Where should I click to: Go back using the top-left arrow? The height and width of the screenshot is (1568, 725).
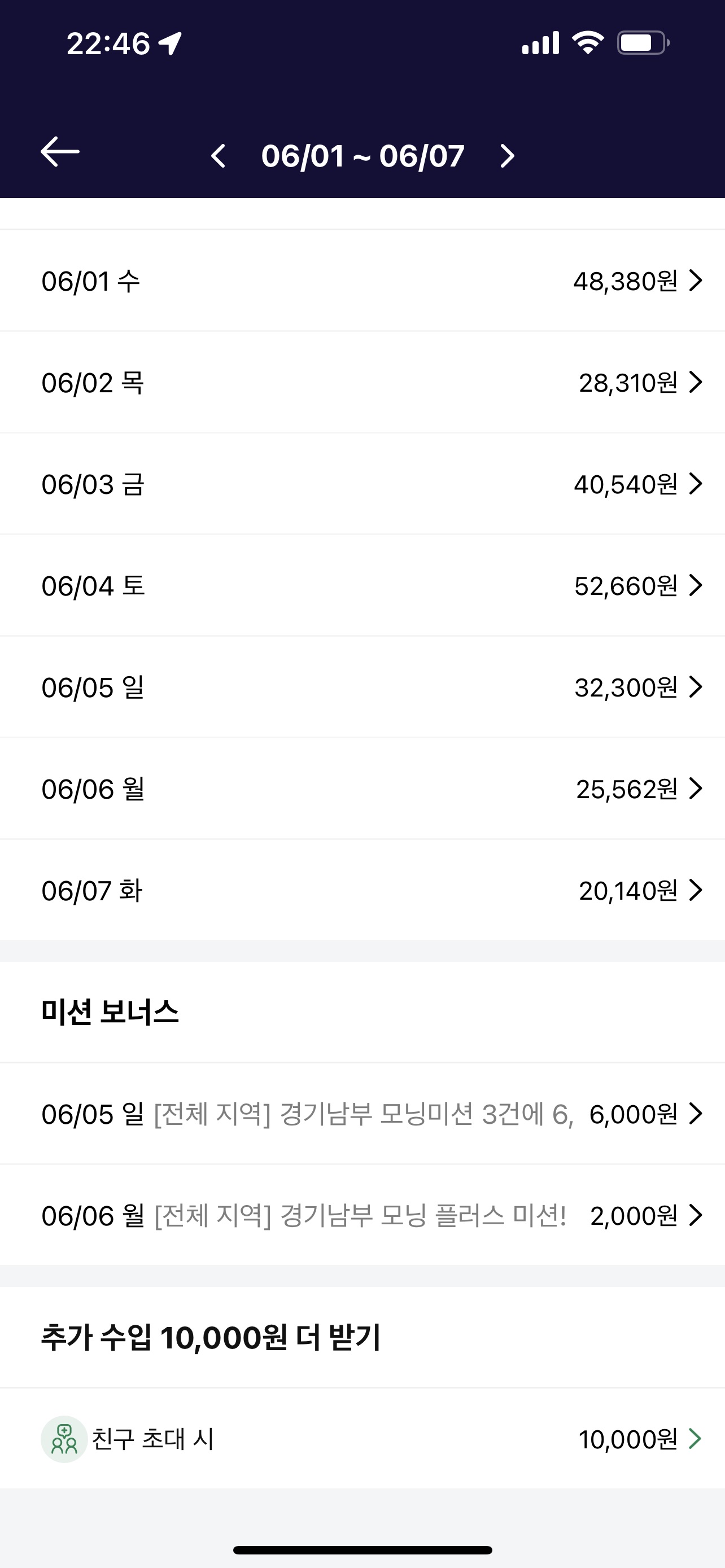click(x=60, y=152)
